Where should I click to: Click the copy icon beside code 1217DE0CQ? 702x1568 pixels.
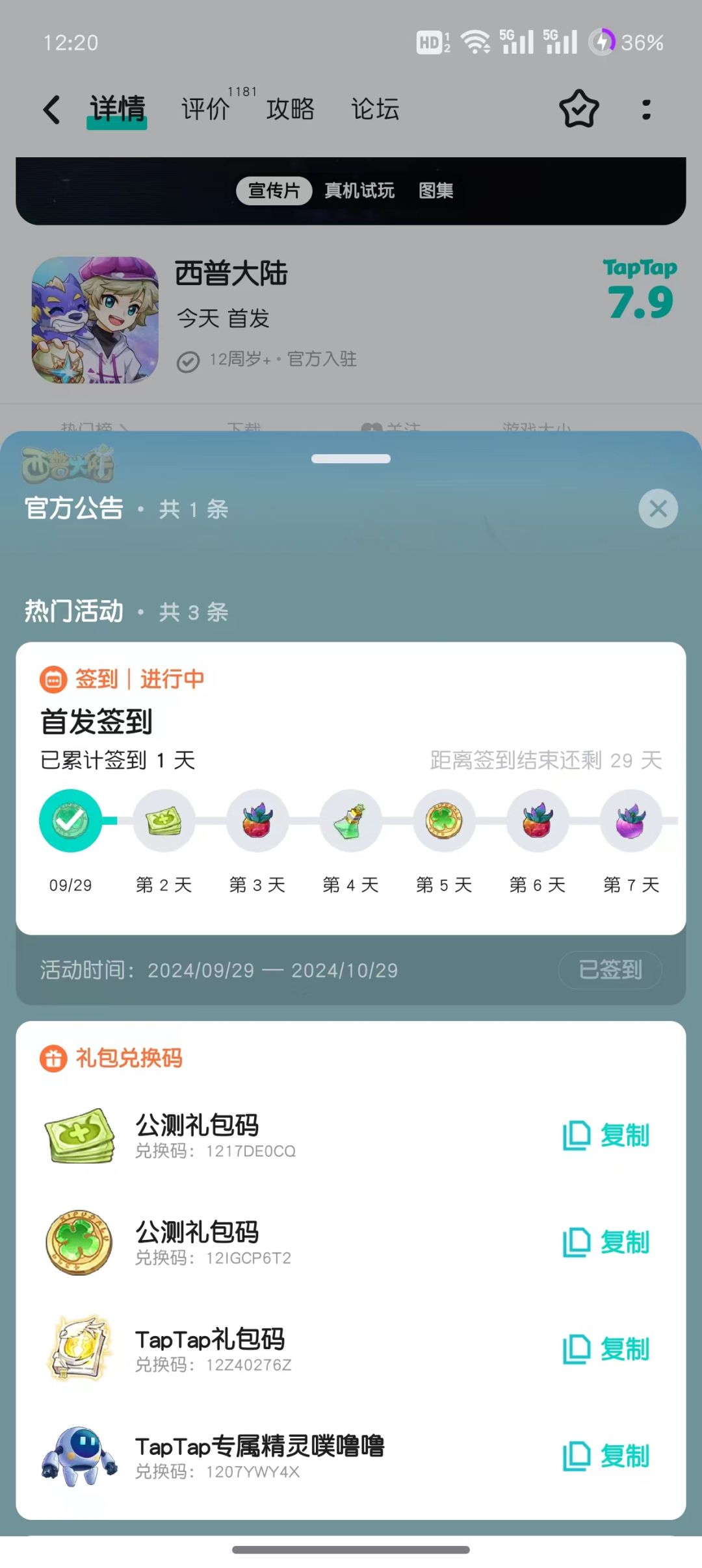[x=576, y=1134]
